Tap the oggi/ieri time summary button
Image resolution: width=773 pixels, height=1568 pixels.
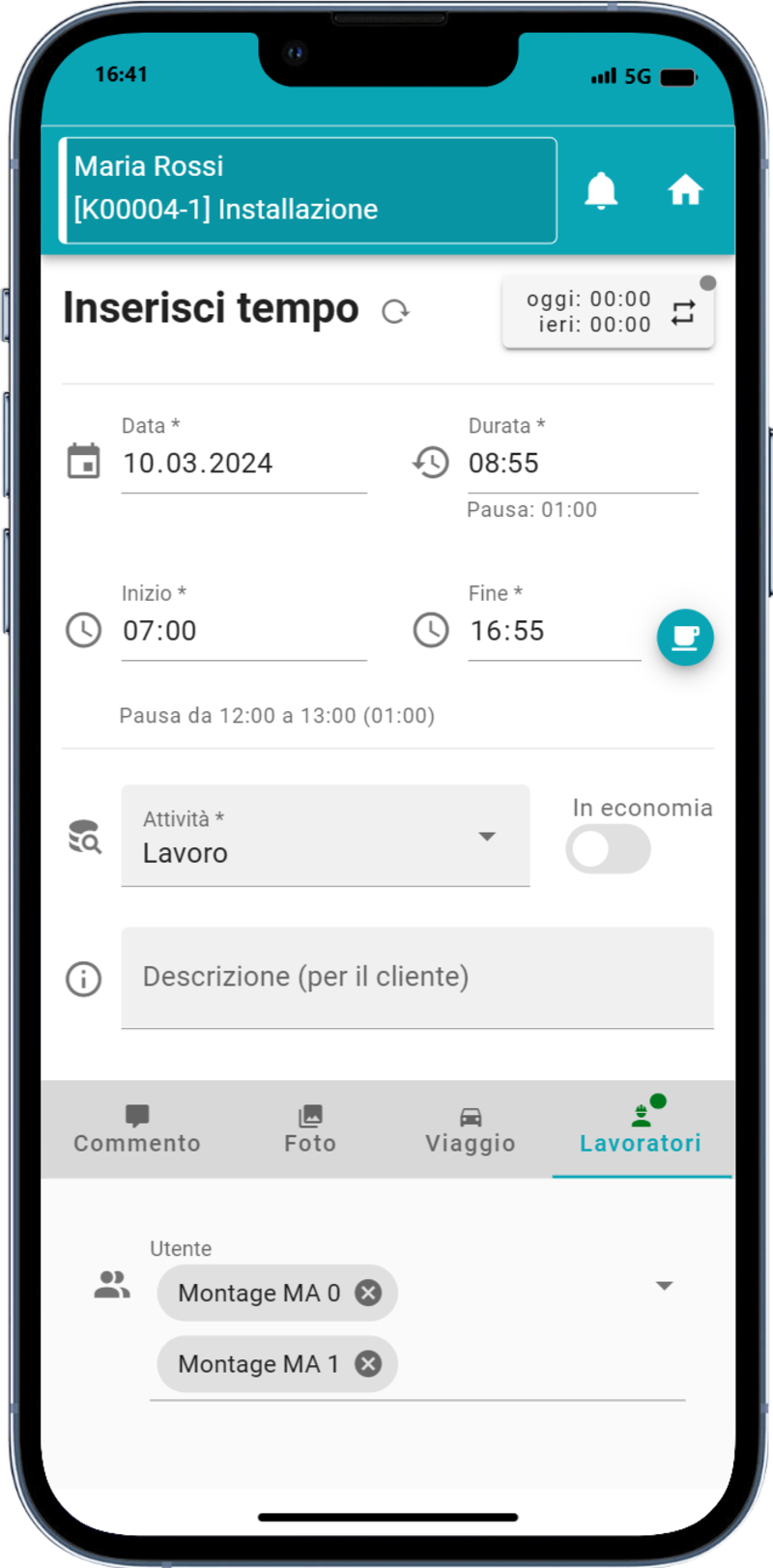608,312
